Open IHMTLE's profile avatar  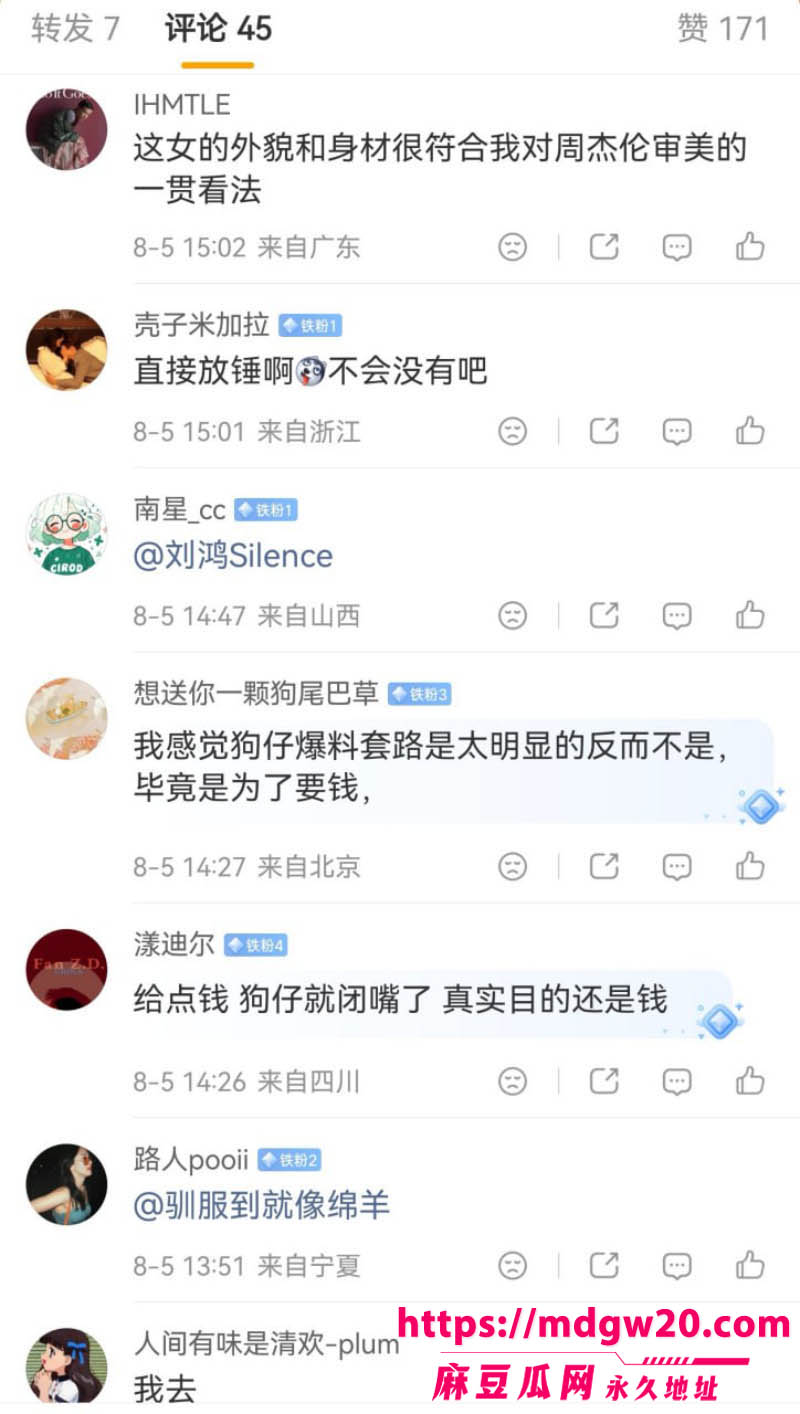[66, 130]
